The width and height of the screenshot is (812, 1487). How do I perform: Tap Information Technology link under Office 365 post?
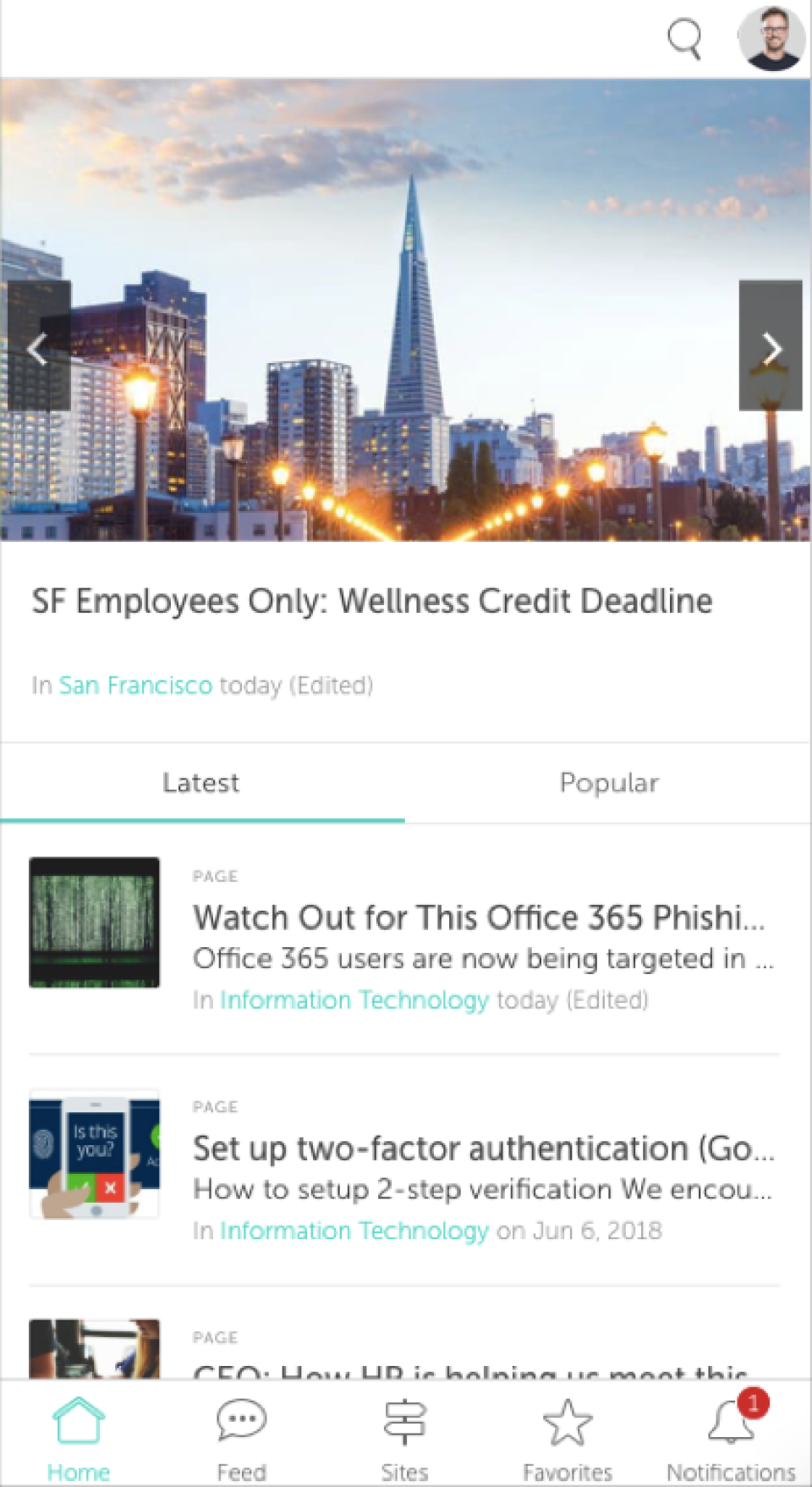tap(354, 1000)
